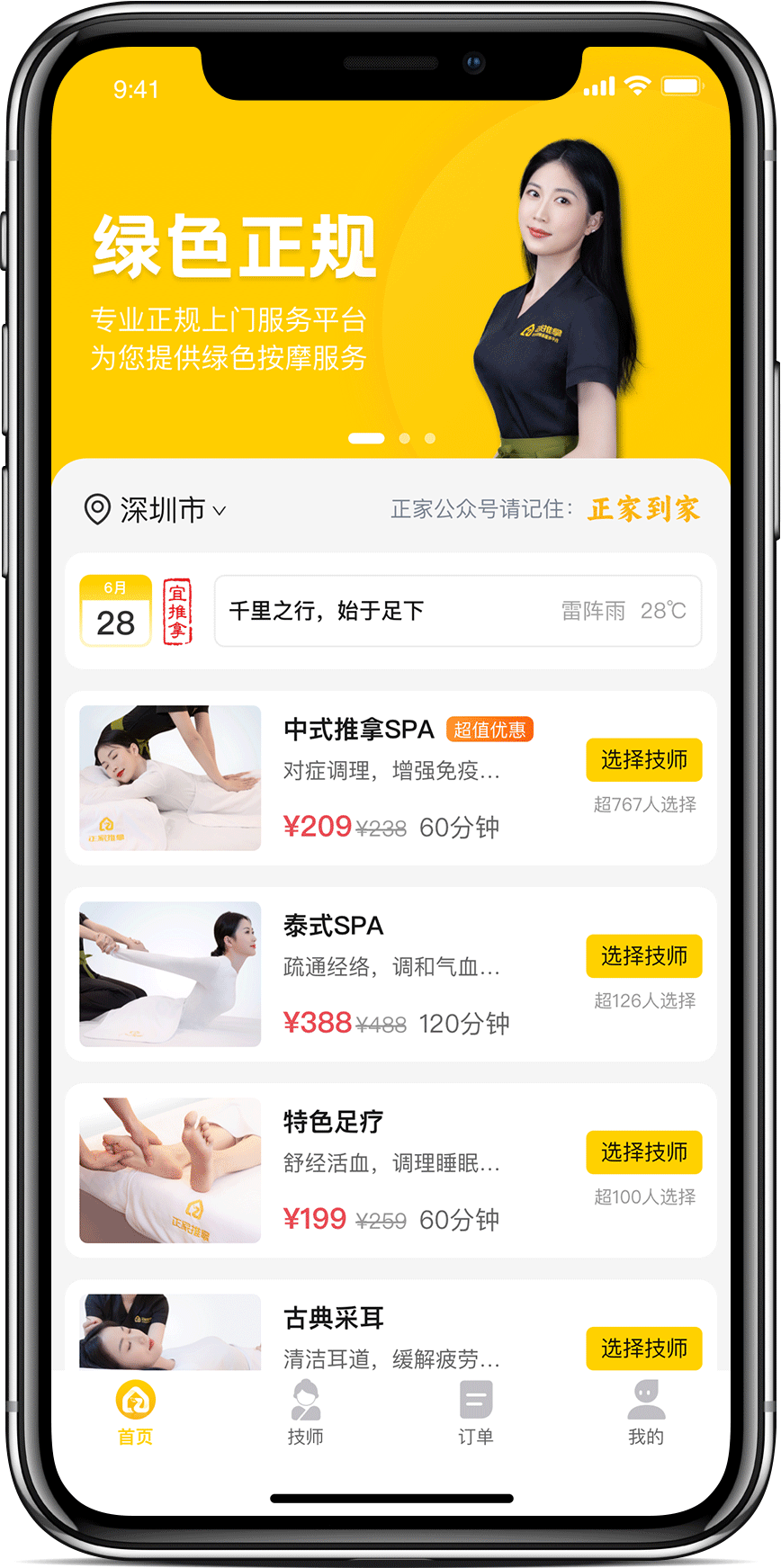Return to the 首页 tab

coord(136,1413)
